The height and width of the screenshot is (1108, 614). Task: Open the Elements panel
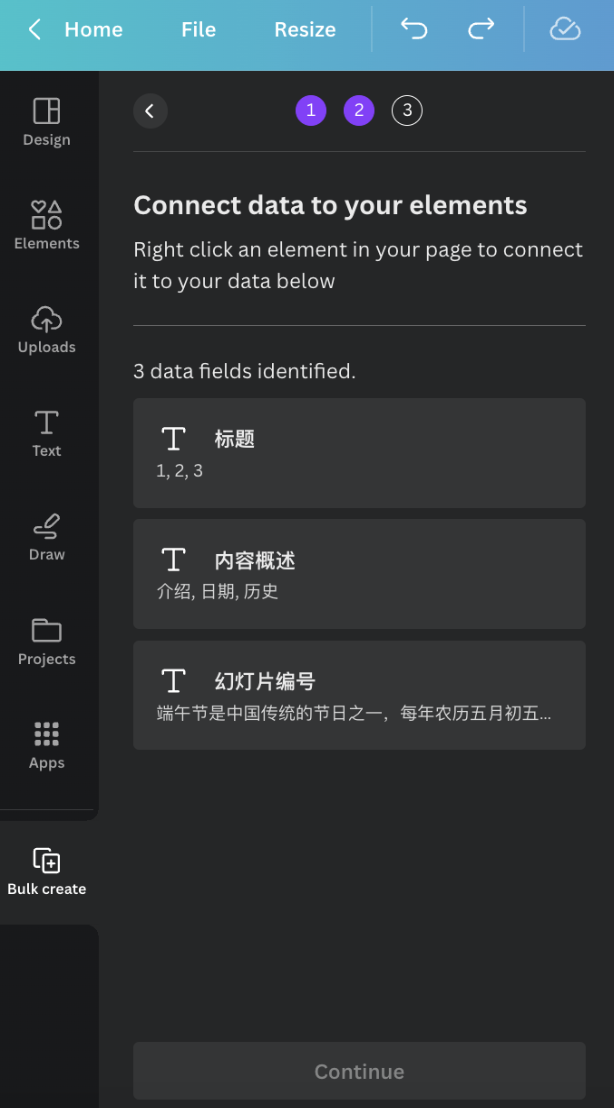point(47,225)
